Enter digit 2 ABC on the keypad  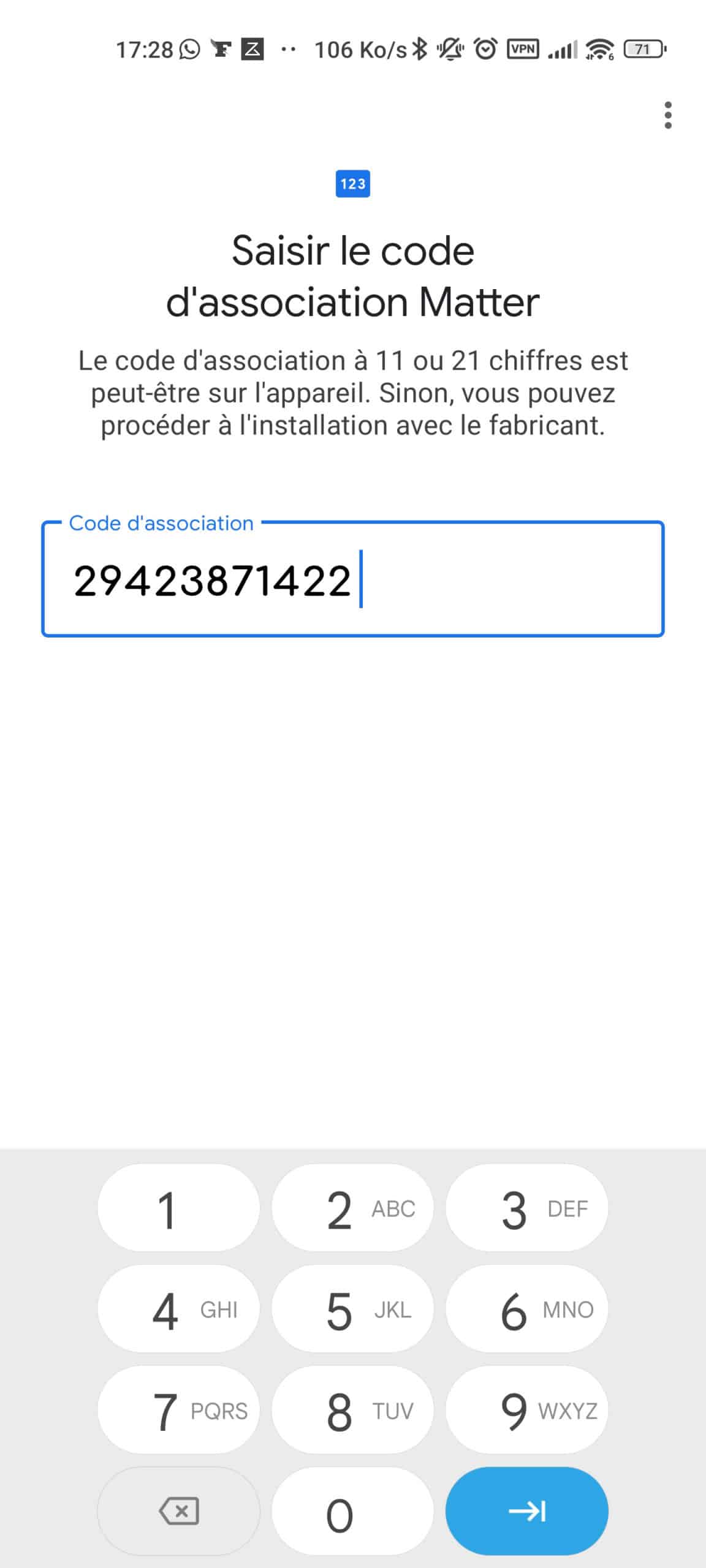pos(352,1208)
